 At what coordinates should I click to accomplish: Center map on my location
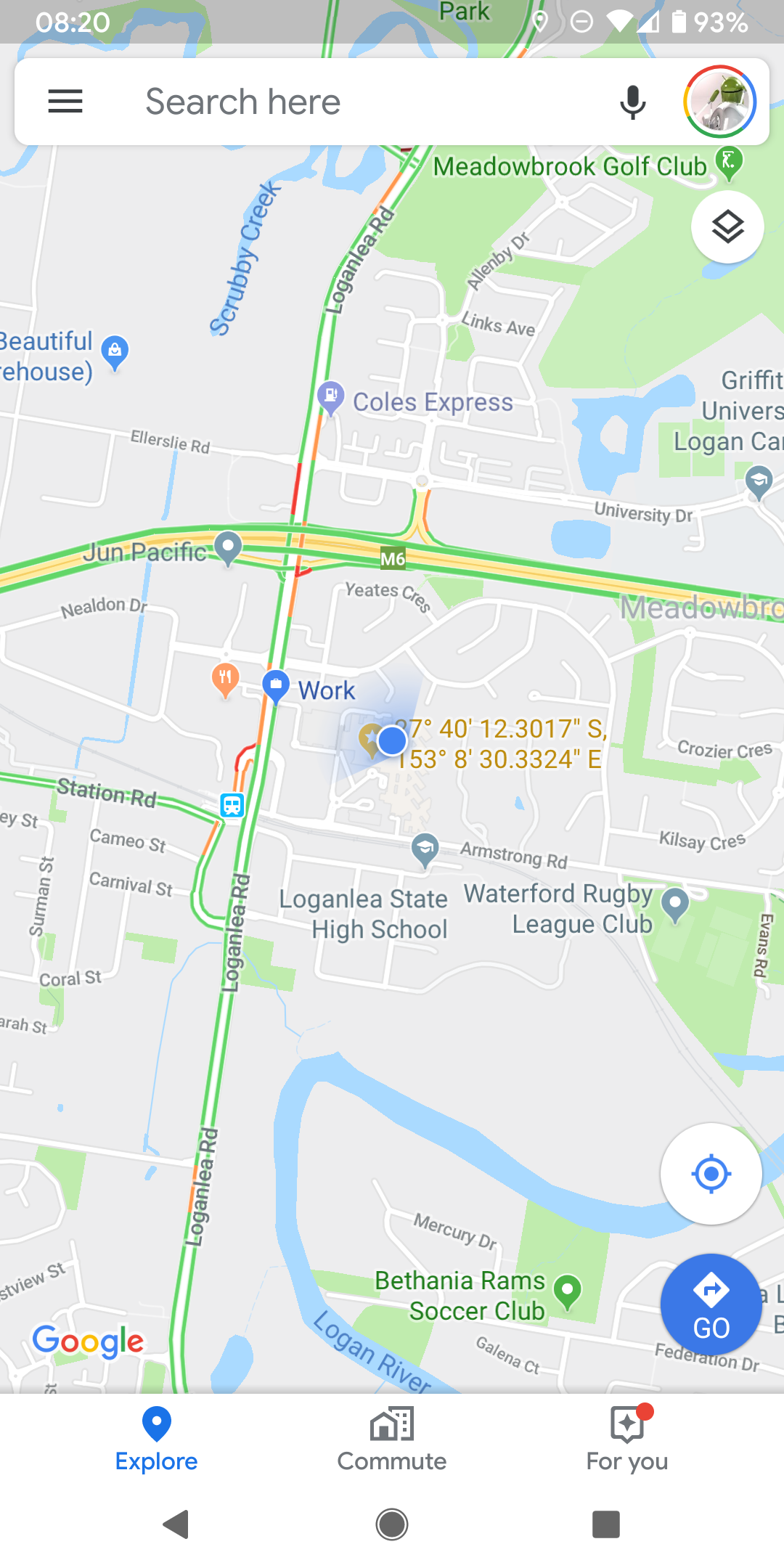click(x=711, y=1174)
